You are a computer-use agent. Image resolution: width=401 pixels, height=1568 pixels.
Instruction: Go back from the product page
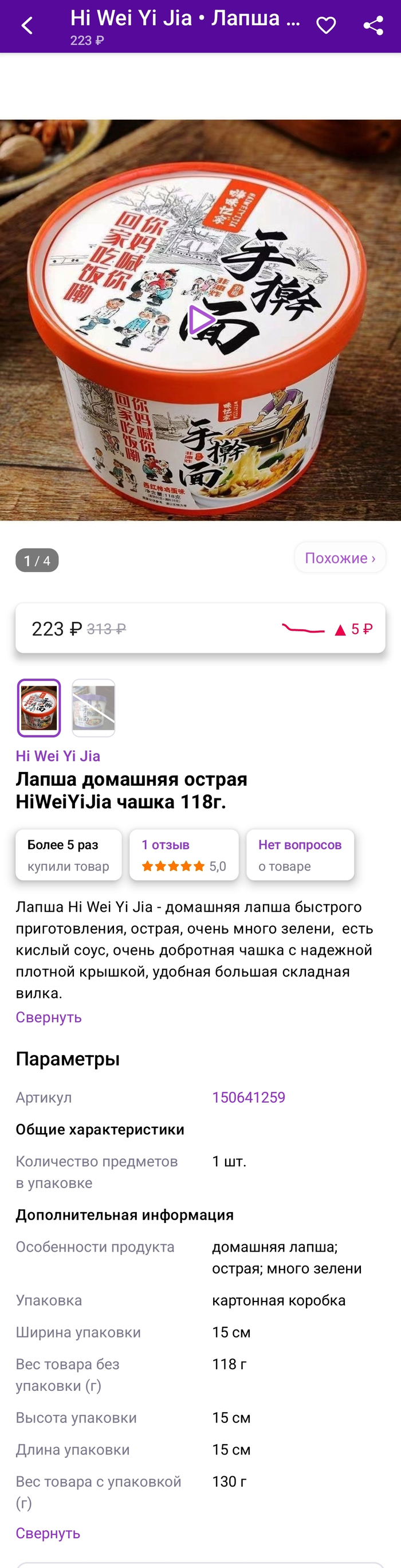click(27, 26)
